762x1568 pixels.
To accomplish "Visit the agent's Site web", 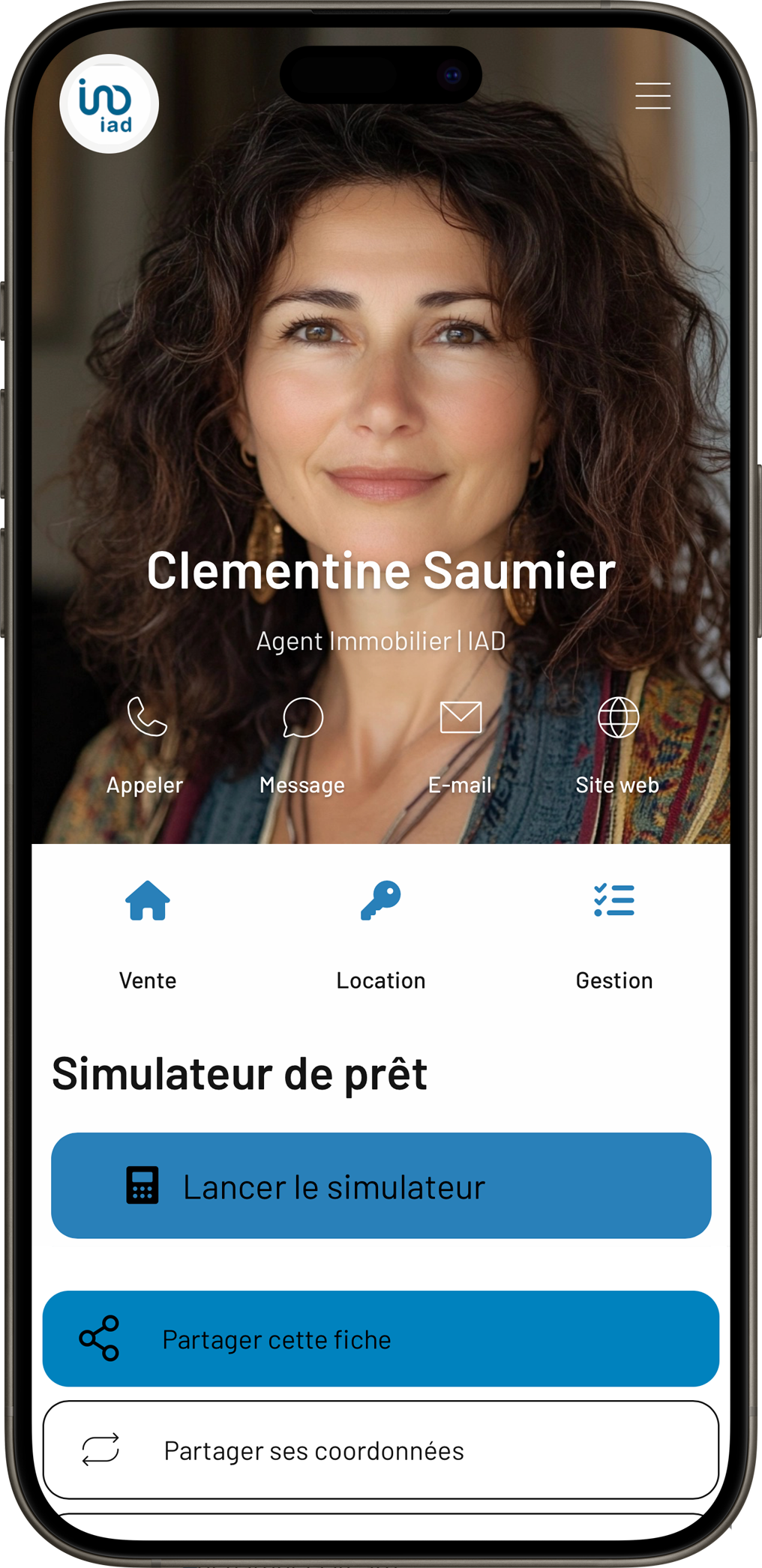I will tap(617, 744).
